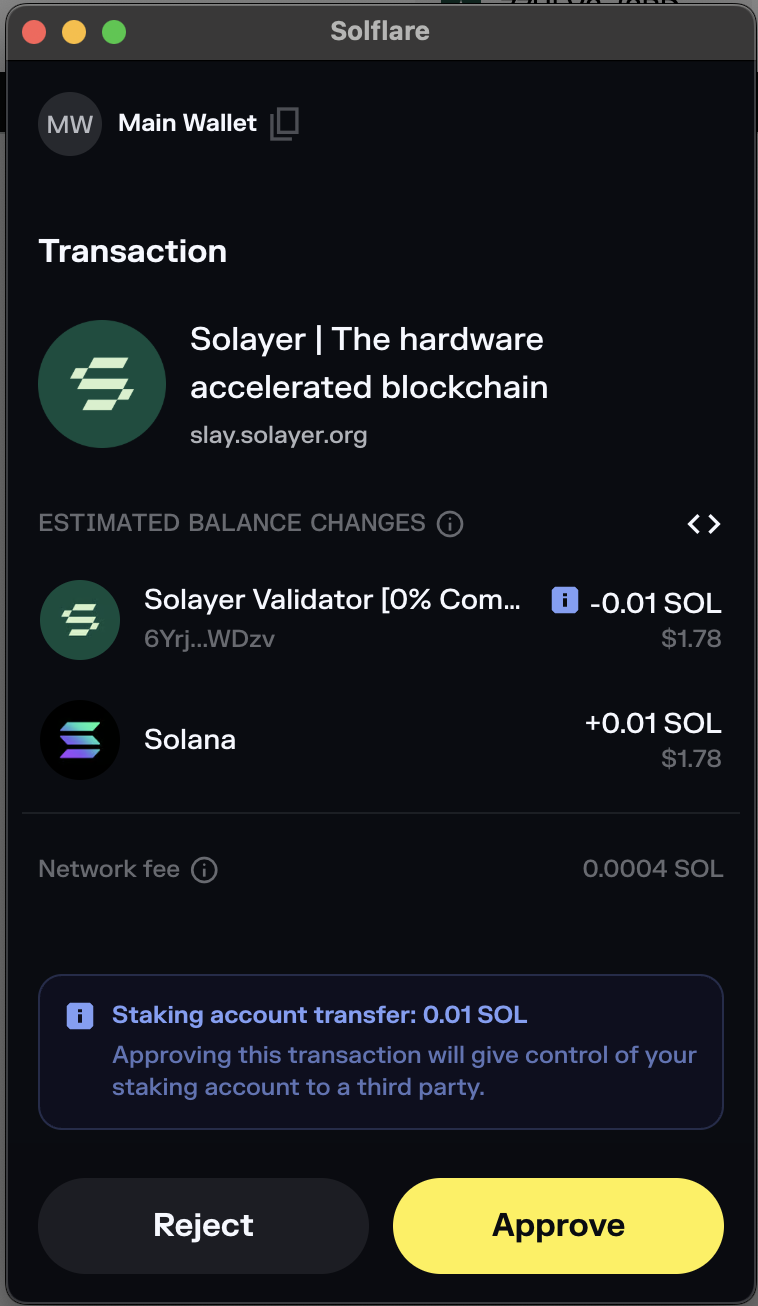Tap the info badge beside -0.01 SOL
This screenshot has width=758, height=1306.
565,600
